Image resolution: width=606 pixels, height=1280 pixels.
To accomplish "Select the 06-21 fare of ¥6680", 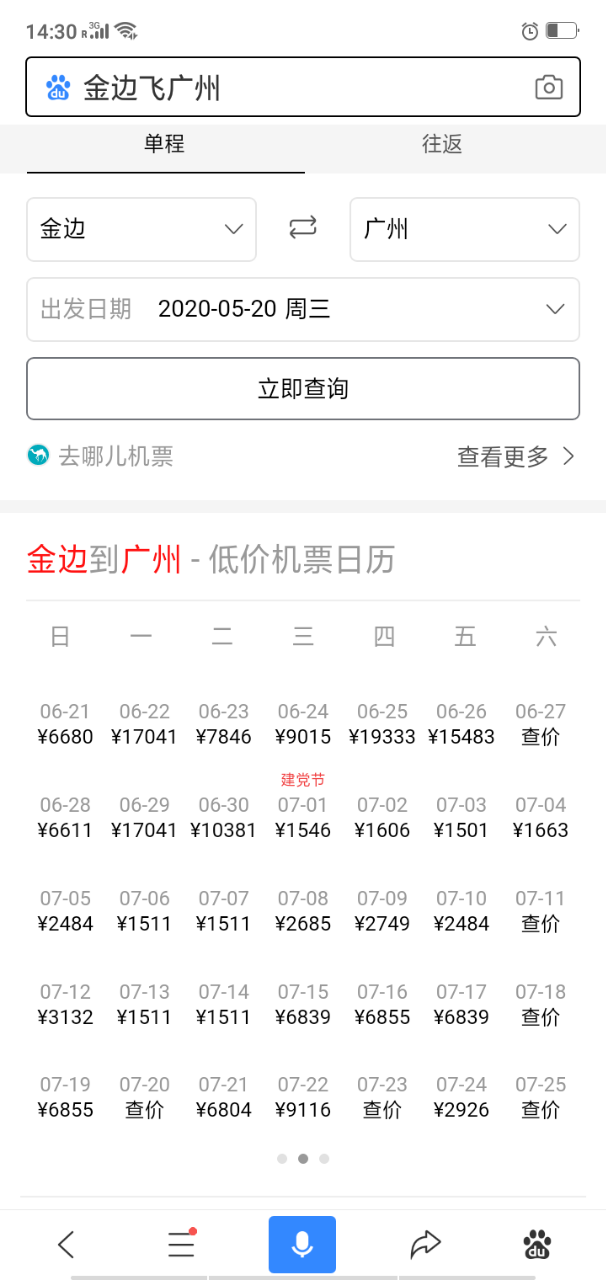I will pyautogui.click(x=65, y=725).
